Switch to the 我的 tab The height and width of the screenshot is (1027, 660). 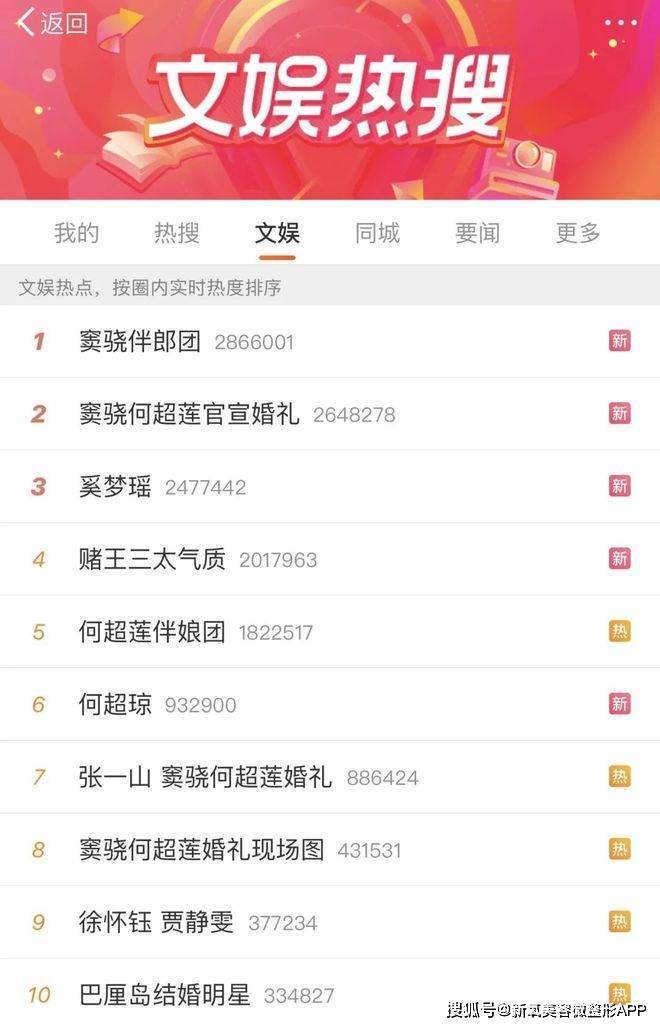coord(76,233)
